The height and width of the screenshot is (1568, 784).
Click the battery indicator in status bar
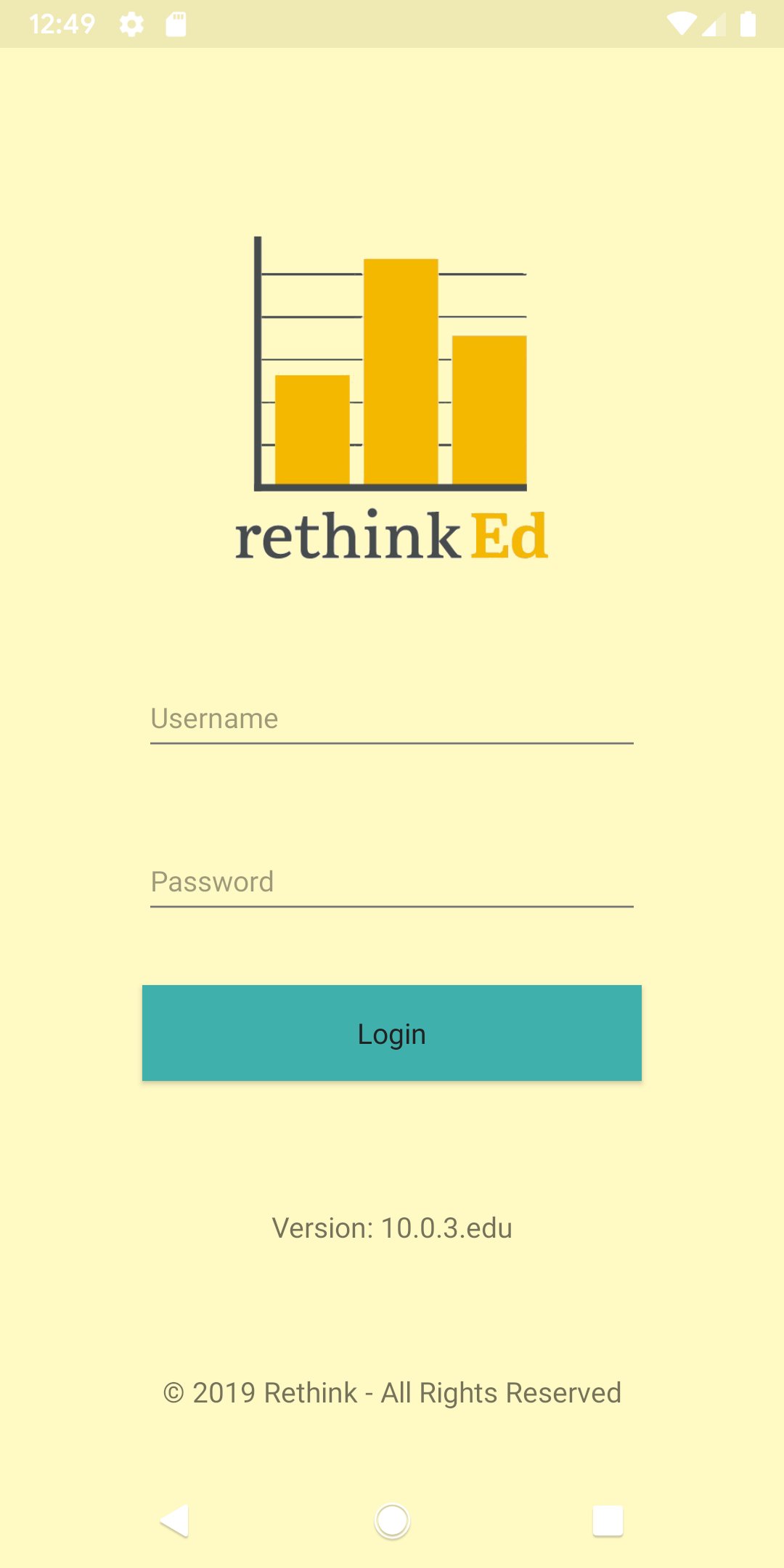pos(748,23)
